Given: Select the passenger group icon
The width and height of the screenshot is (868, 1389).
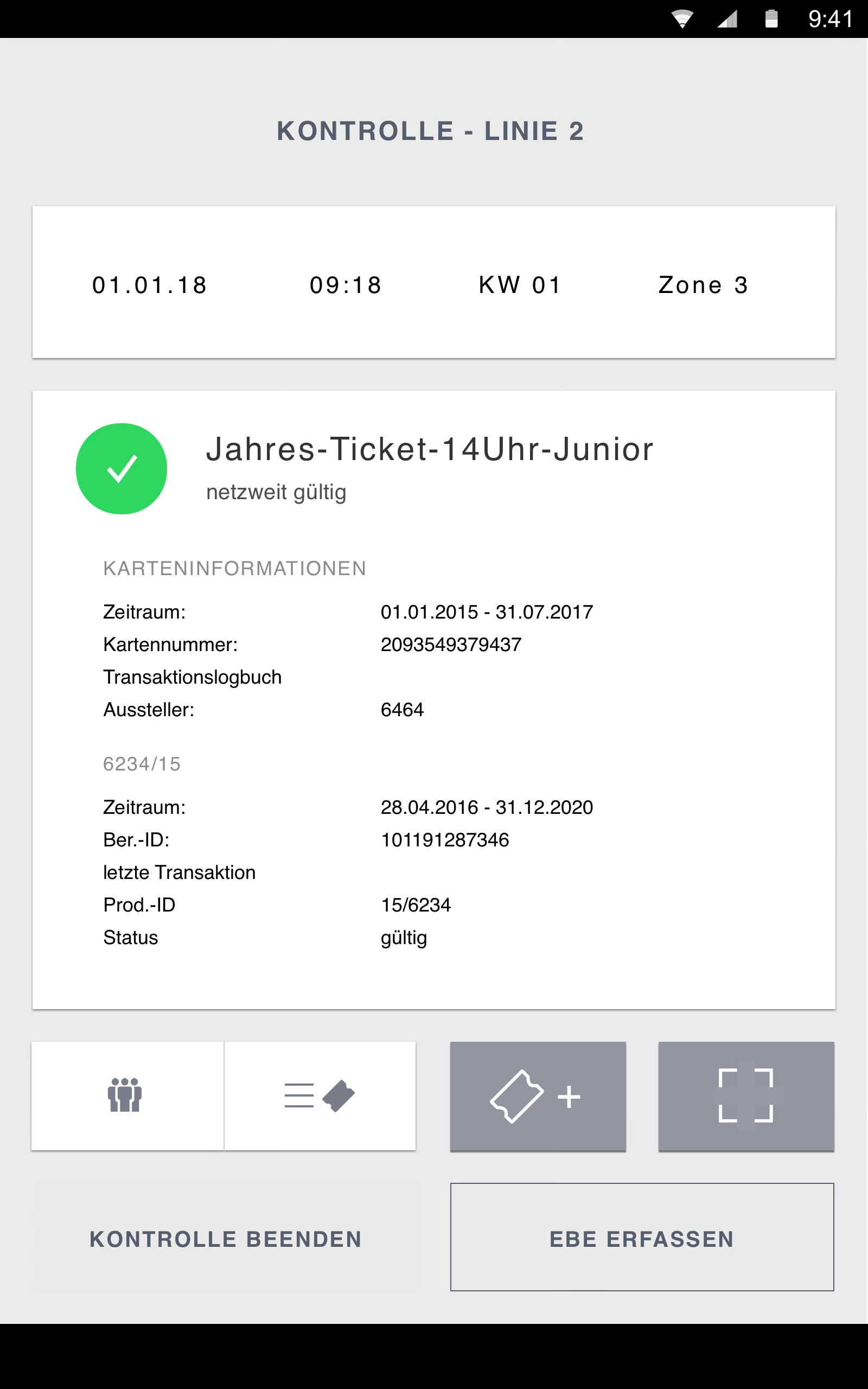Looking at the screenshot, I should pyautogui.click(x=127, y=1095).
